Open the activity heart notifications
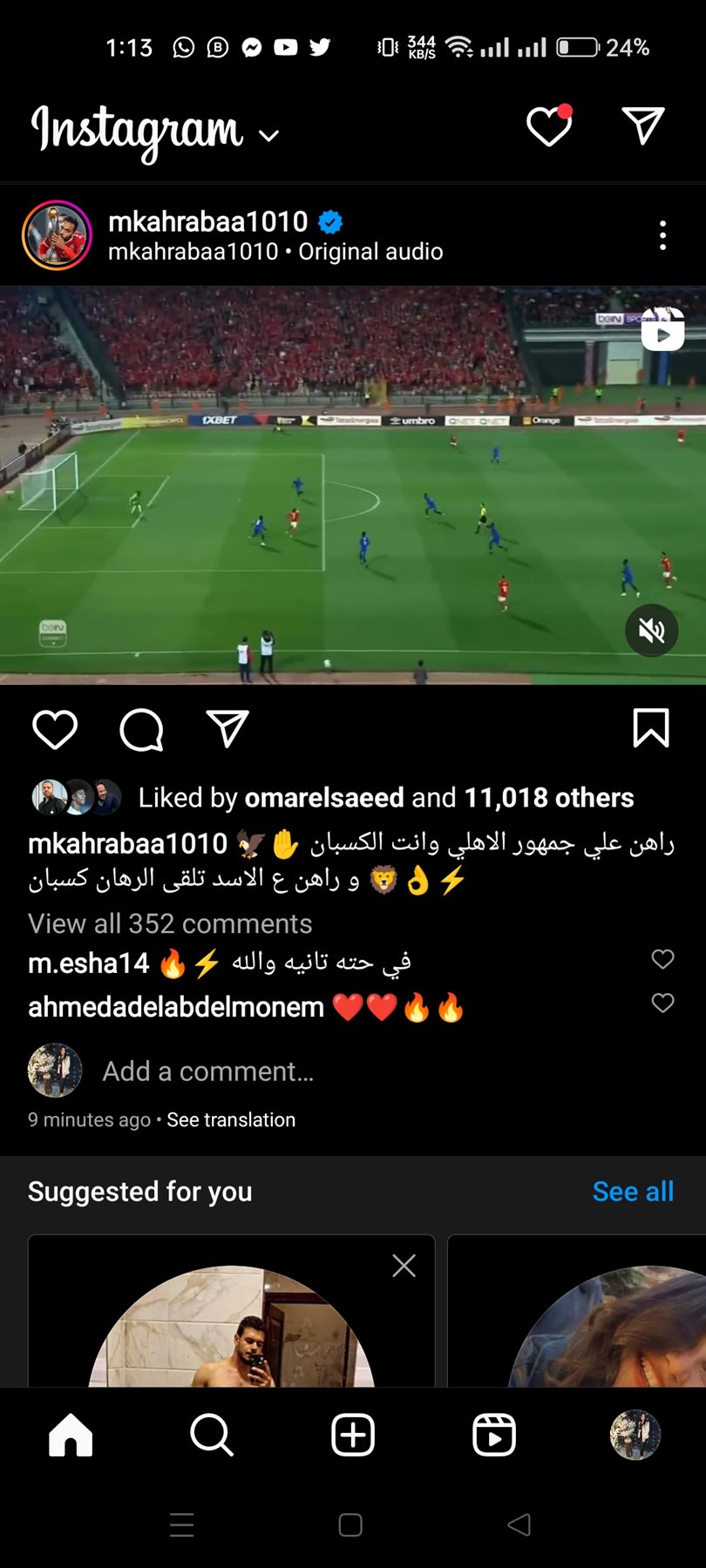 pos(549,127)
